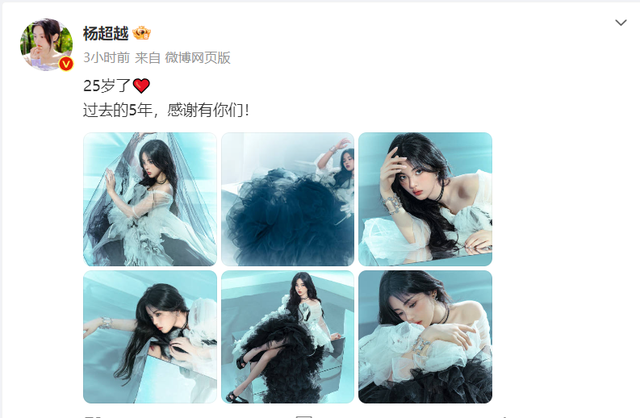Open second photo with dark tulle skirt
The image size is (640, 418).
click(x=287, y=199)
